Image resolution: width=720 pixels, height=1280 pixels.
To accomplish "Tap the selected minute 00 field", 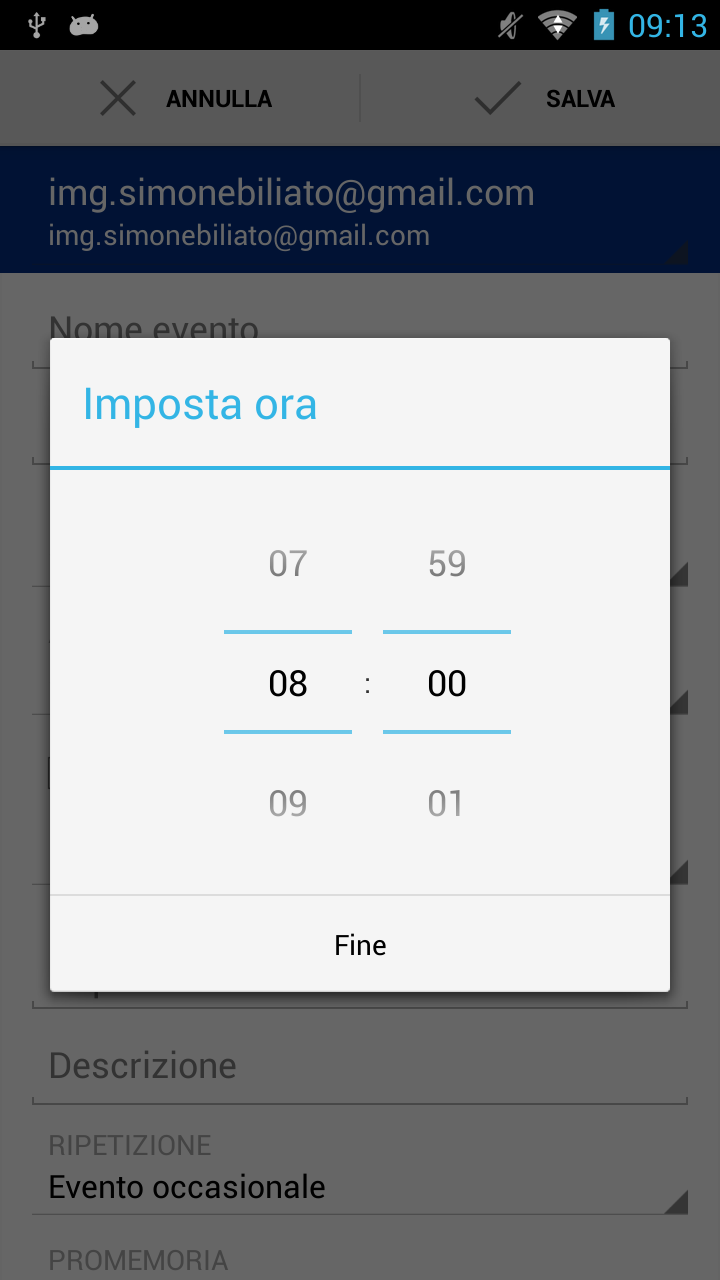I will click(447, 684).
